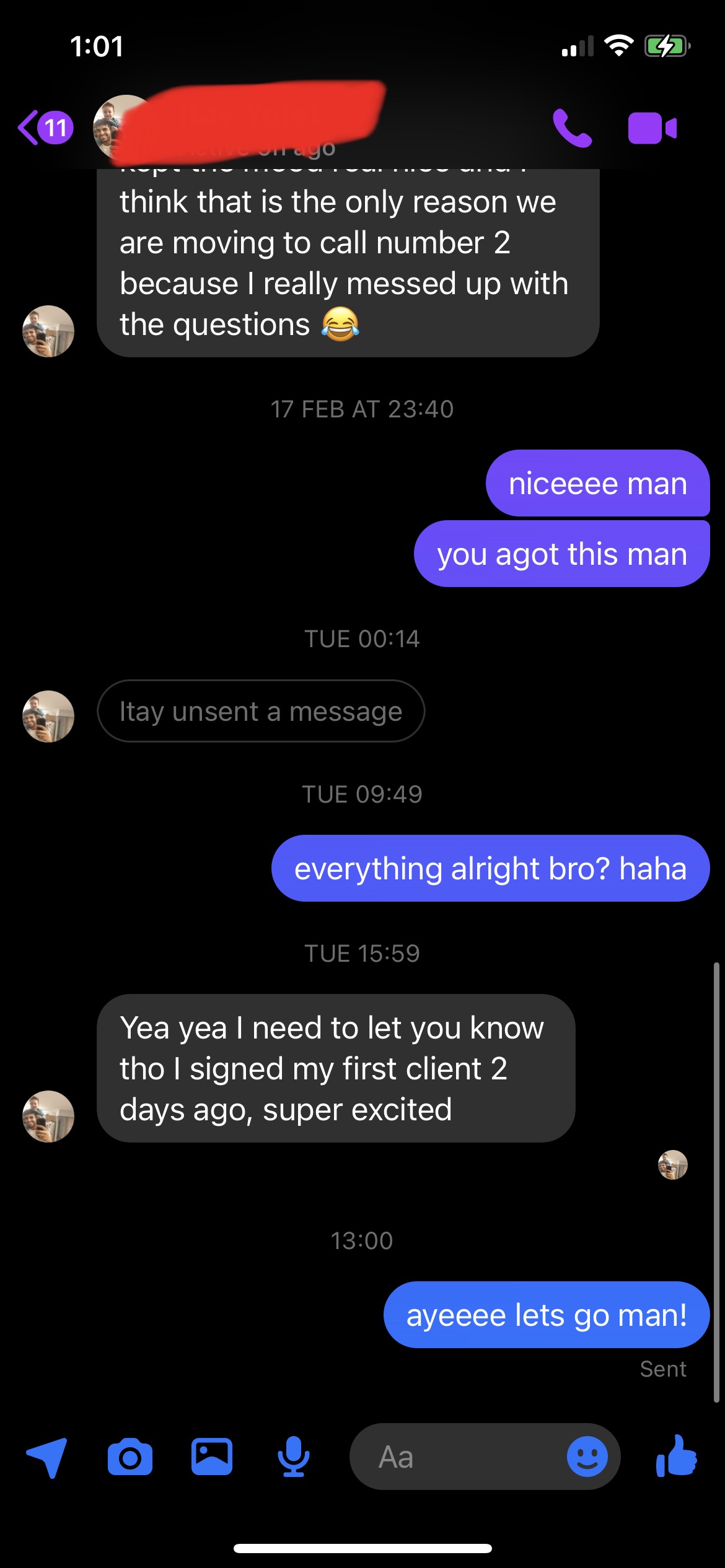Open the photo gallery picker
The width and height of the screenshot is (725, 1568).
(212, 1457)
